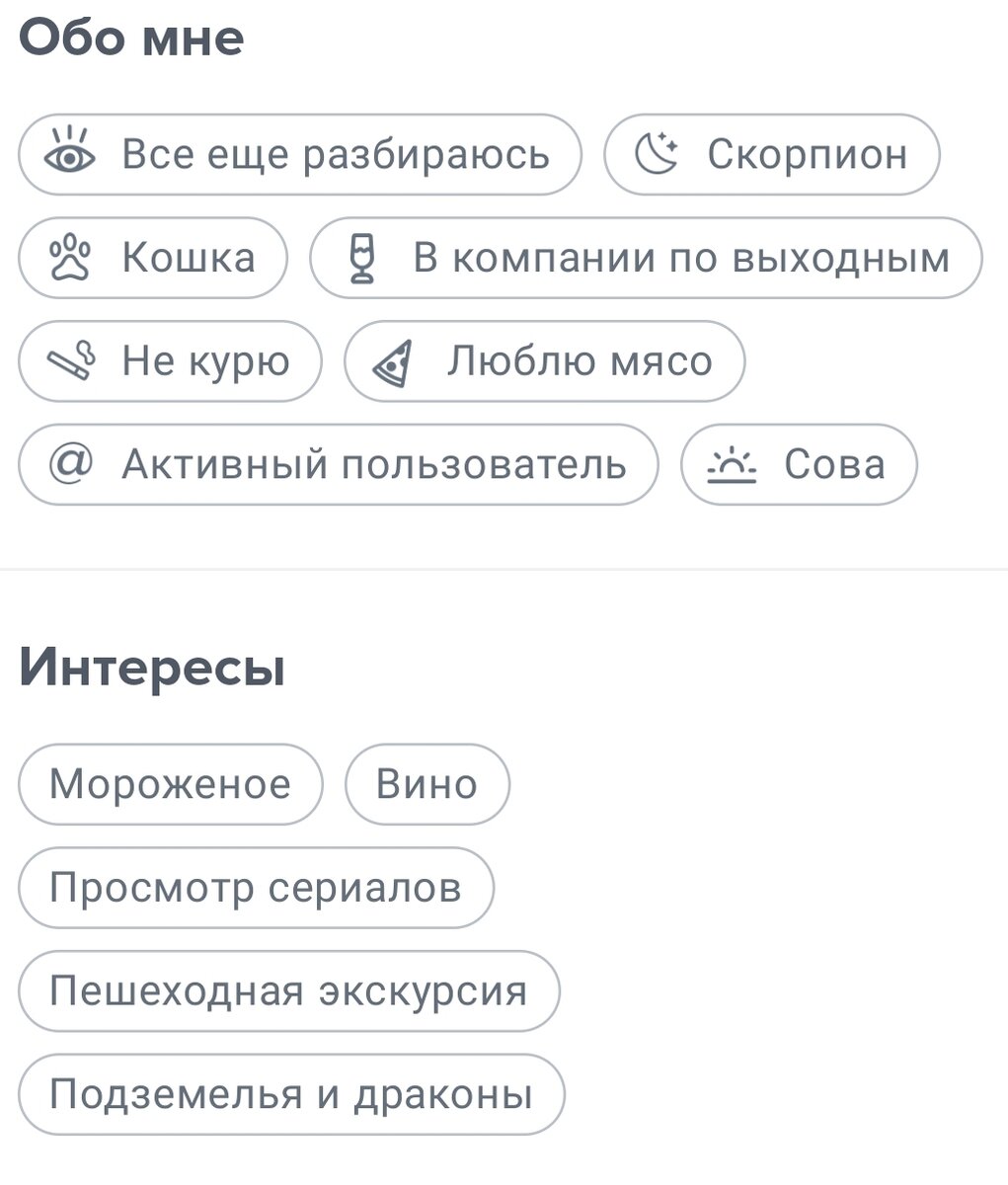Click the paw print icon on the 'Кошка' tag
1008x1185 pixels.
pos(71,258)
